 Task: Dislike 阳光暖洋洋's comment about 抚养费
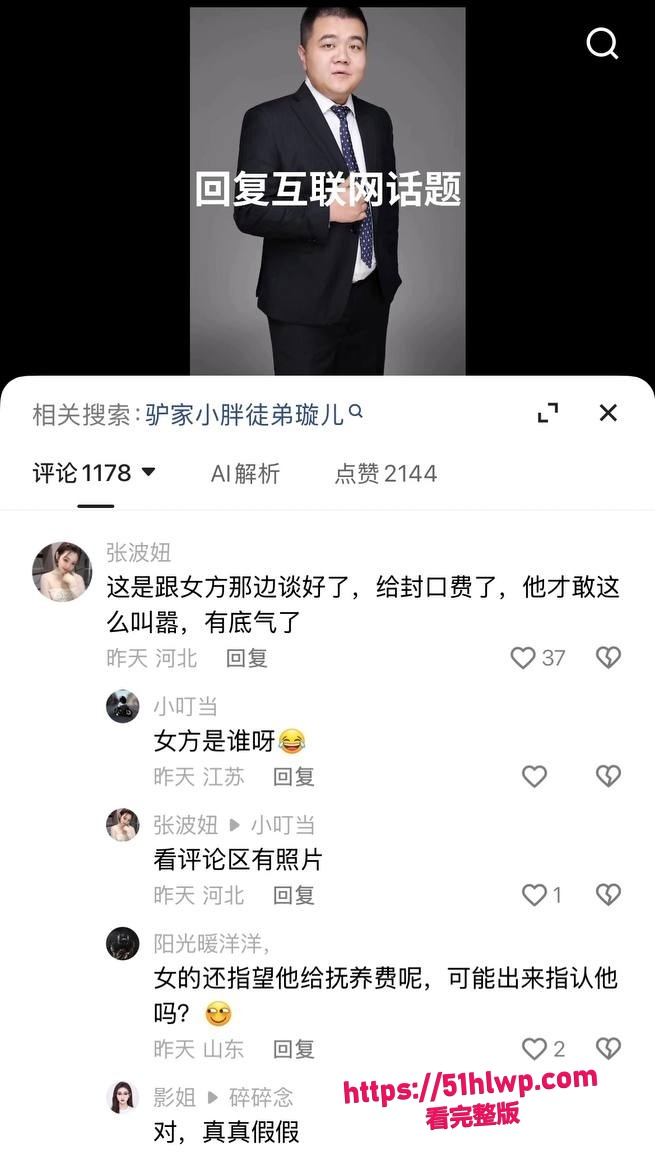pos(608,1049)
